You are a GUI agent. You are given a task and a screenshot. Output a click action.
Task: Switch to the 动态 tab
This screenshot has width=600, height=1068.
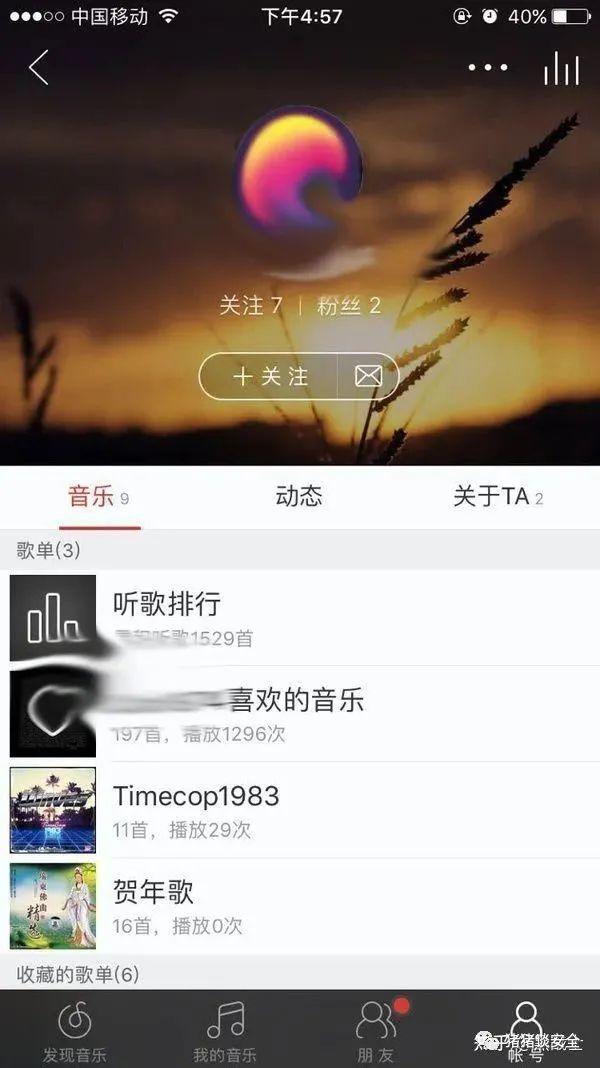tap(299, 496)
